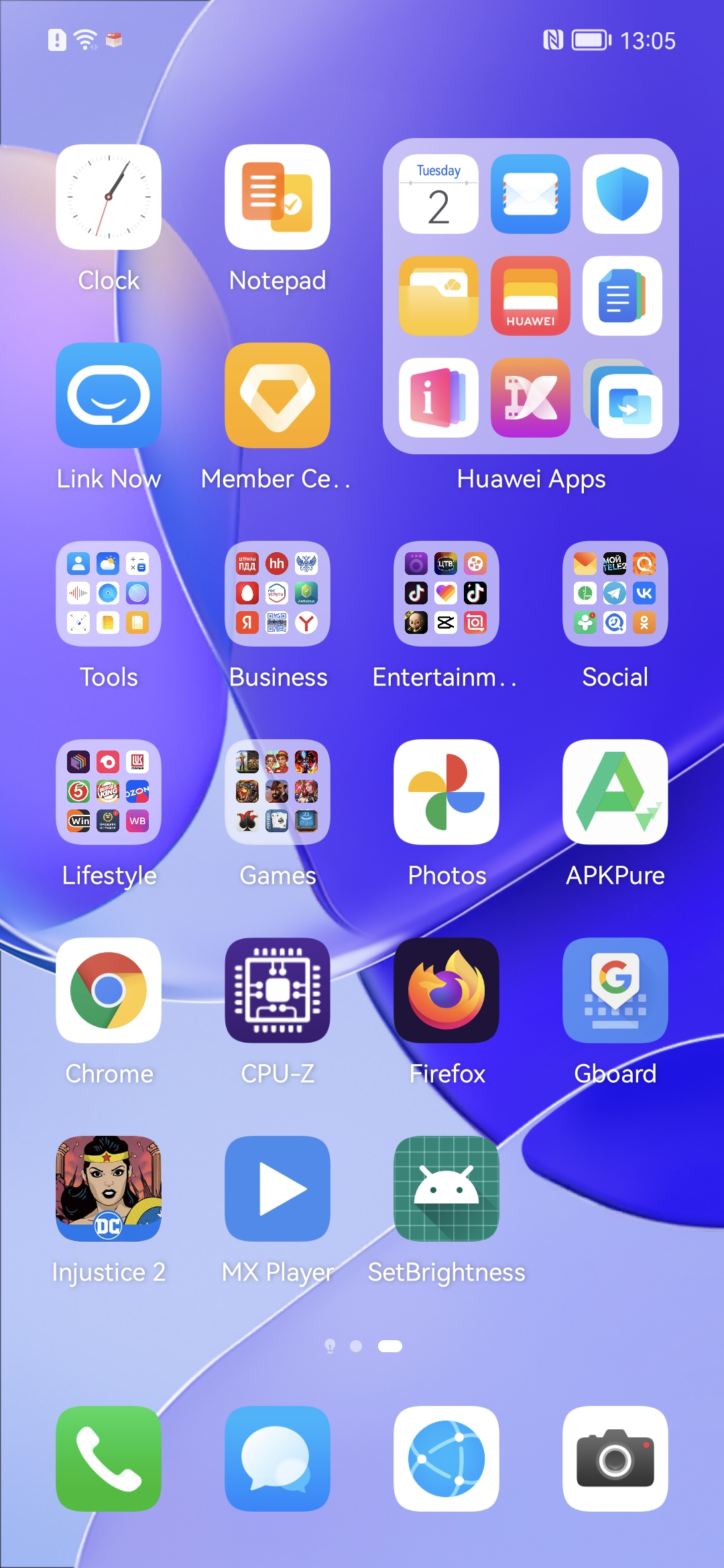Open MX Player
The height and width of the screenshot is (1568, 724).
click(x=278, y=1189)
